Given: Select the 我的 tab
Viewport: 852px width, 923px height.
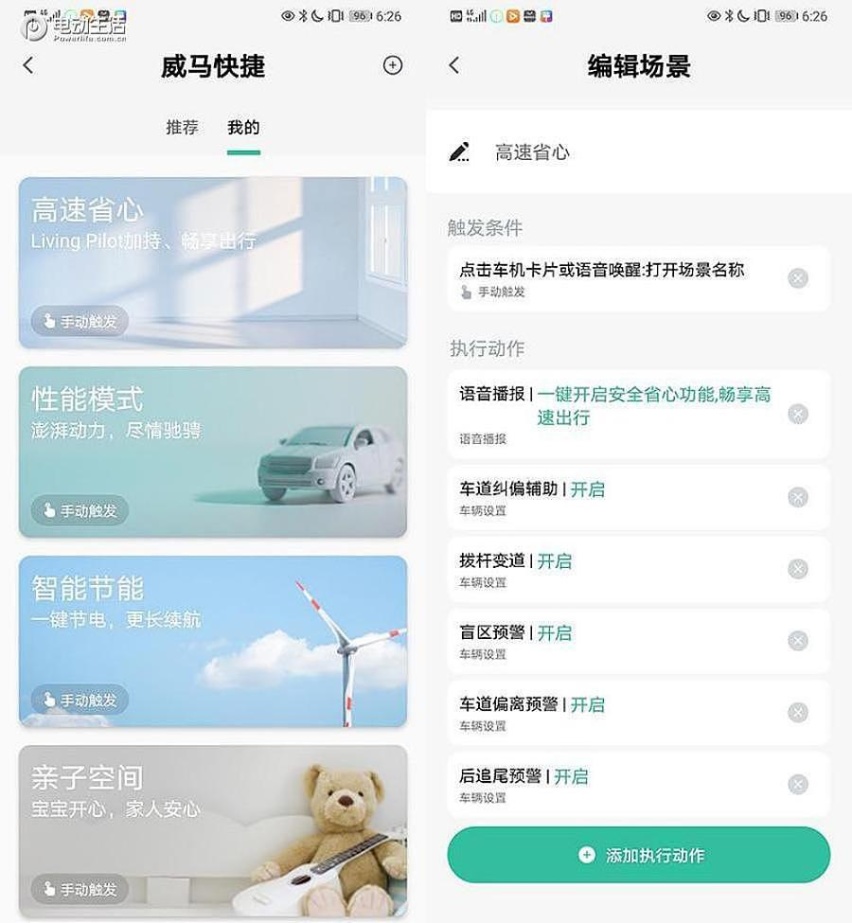Looking at the screenshot, I should tap(243, 128).
